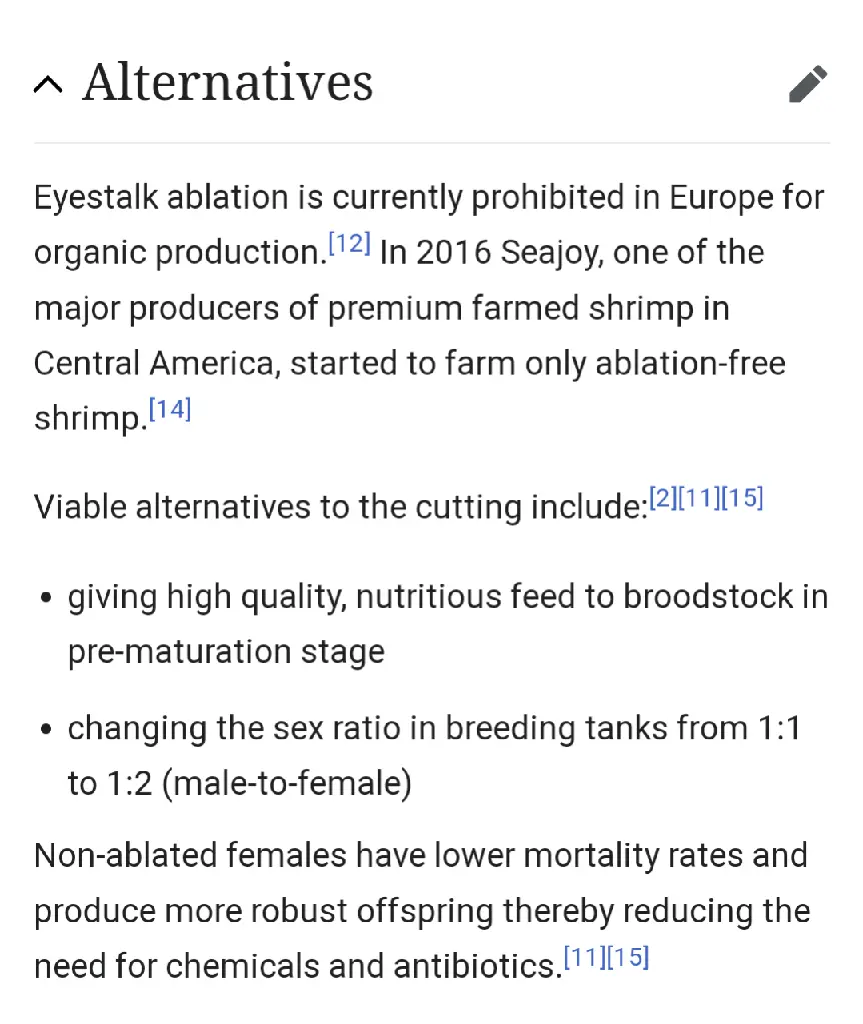Collapse the Alternatives section
This screenshot has height=1024, width=863.
pos(47,85)
